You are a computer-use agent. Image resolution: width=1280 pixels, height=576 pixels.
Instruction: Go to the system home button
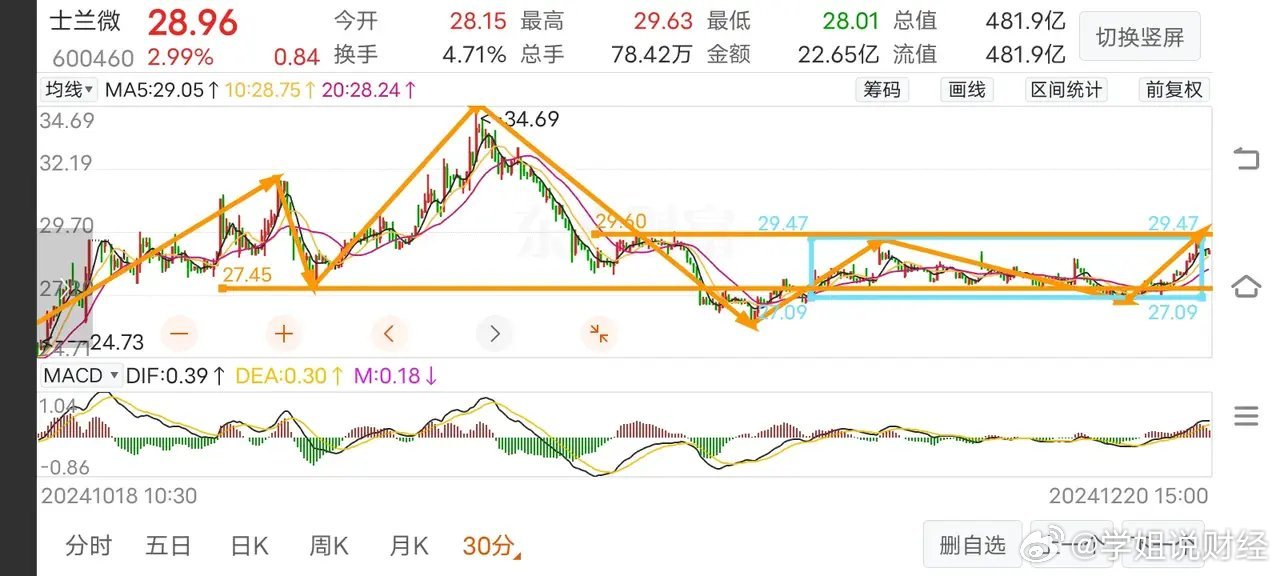pyautogui.click(x=1246, y=287)
